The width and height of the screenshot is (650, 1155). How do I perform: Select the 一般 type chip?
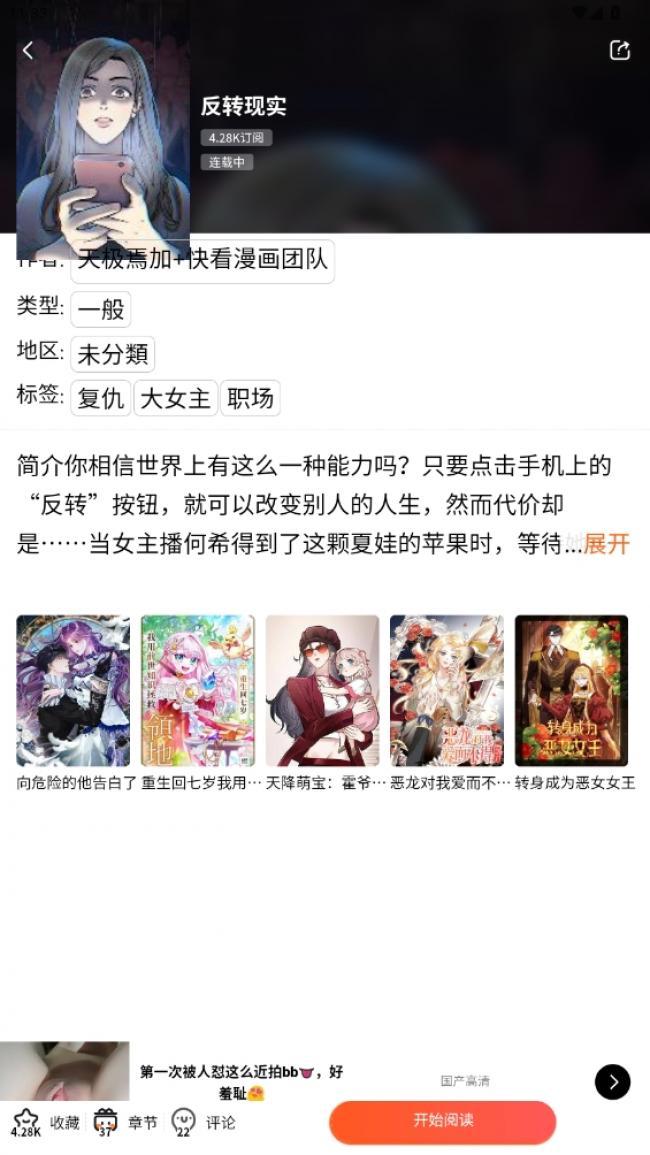pos(100,309)
